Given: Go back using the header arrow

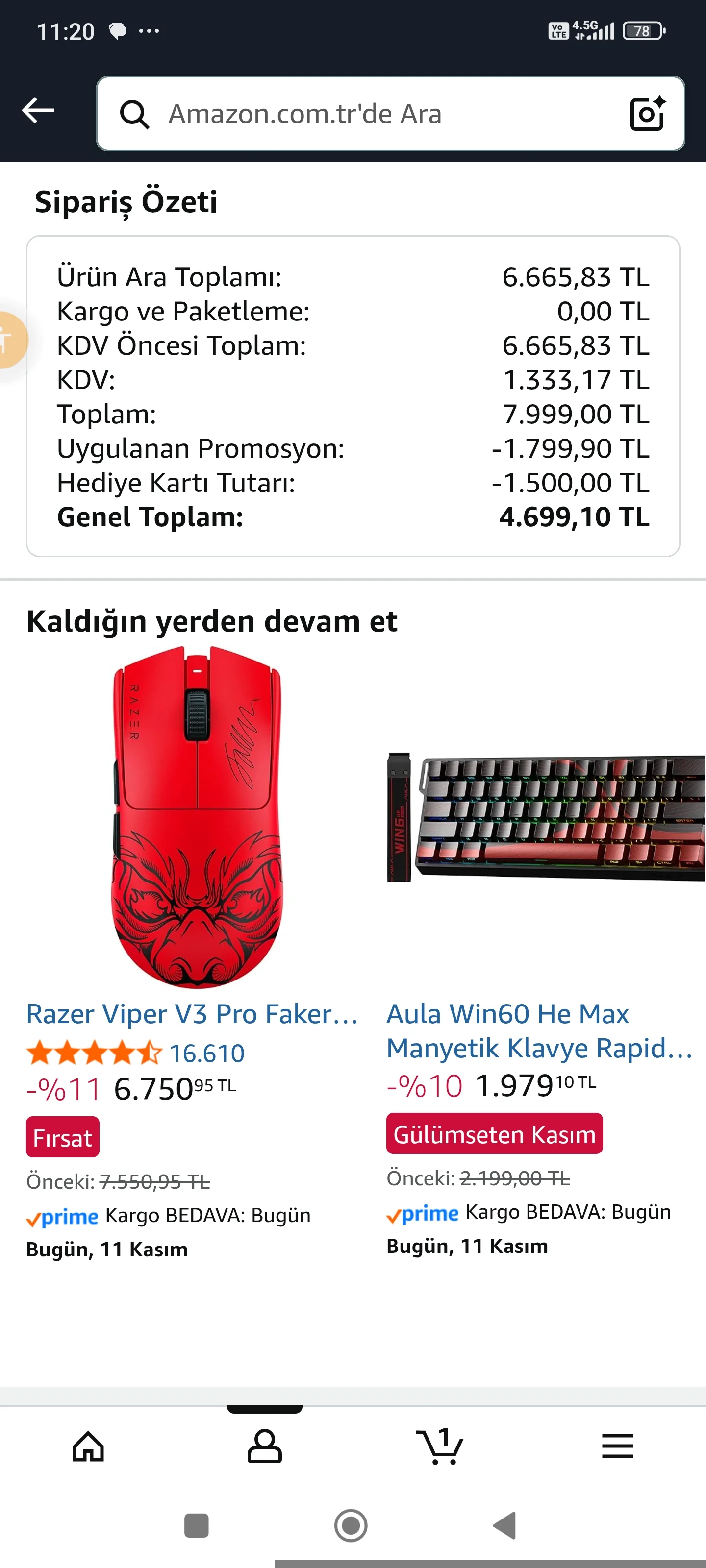Looking at the screenshot, I should [38, 111].
